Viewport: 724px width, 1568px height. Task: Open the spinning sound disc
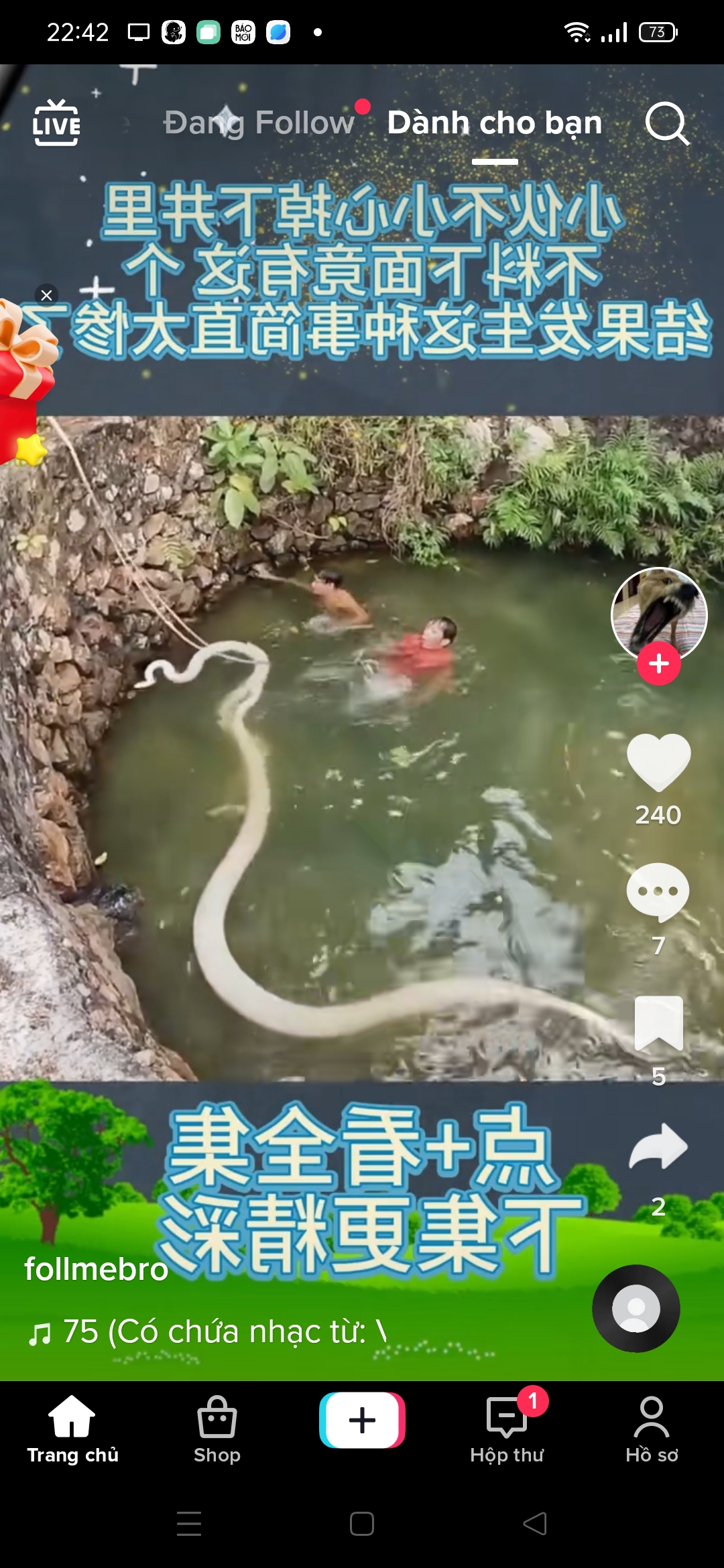636,1308
